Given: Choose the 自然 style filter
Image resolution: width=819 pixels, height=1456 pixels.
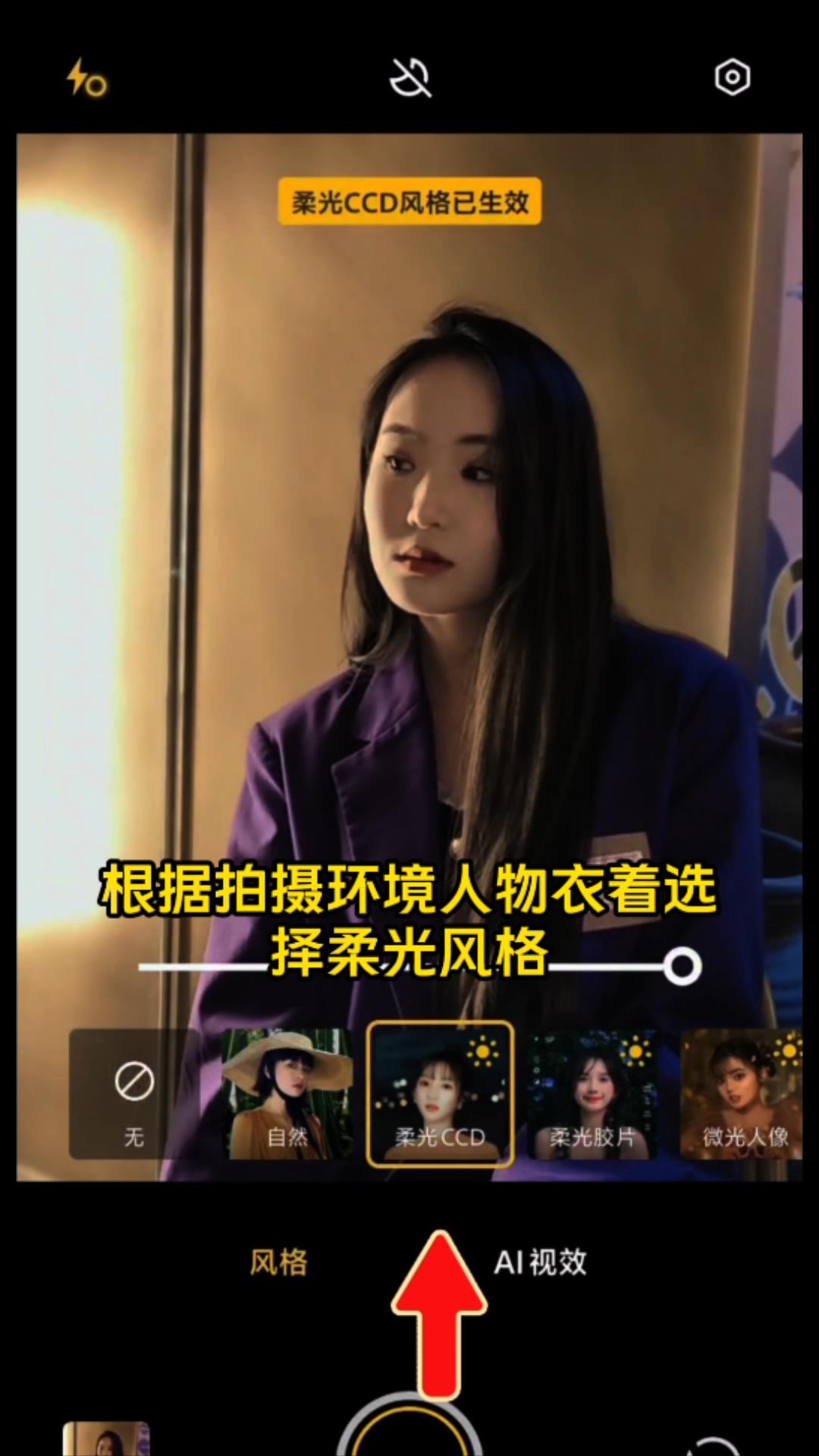Looking at the screenshot, I should [x=287, y=1094].
